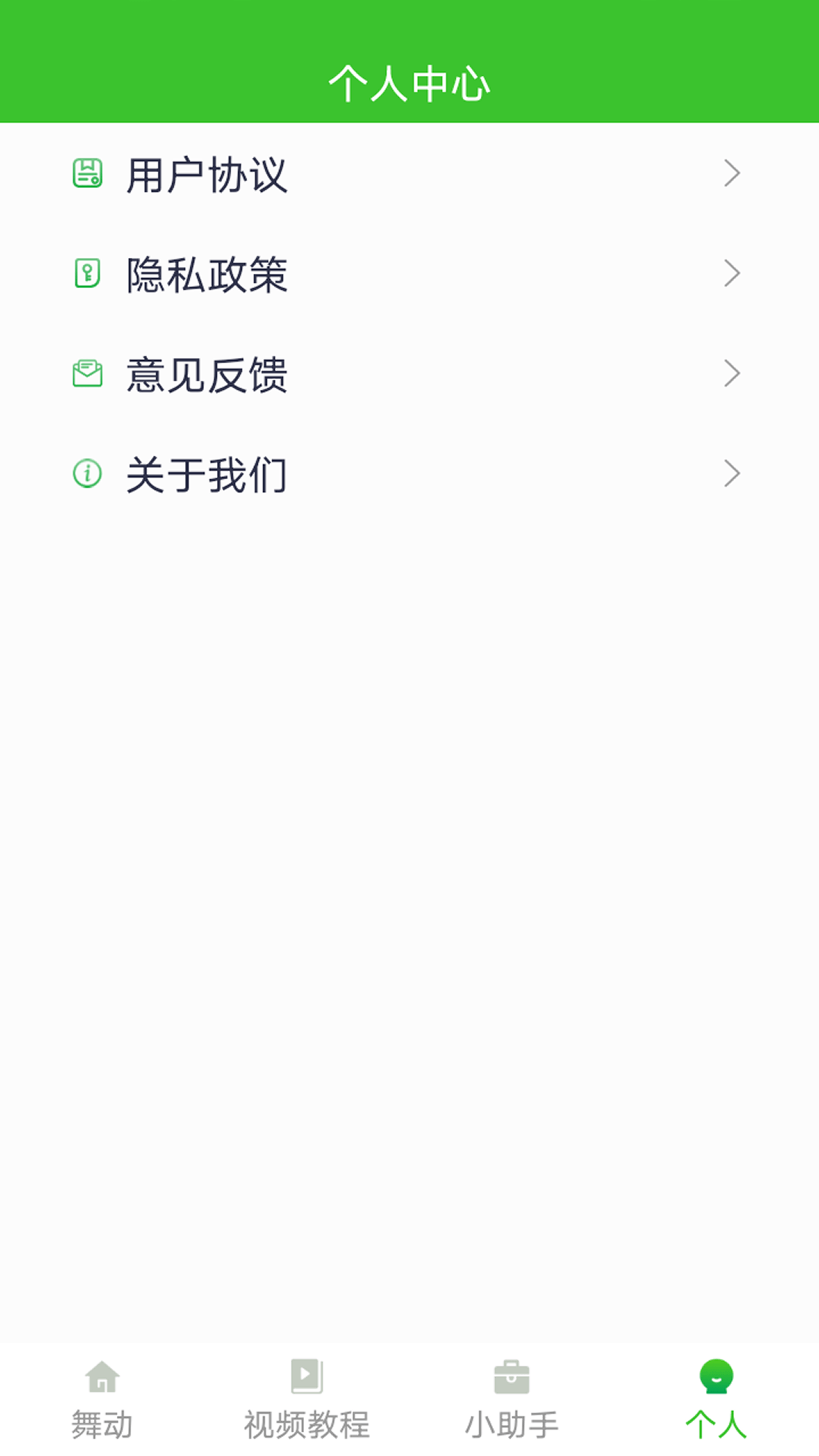The height and width of the screenshot is (1456, 819).
Task: Click the 用户协议 document icon
Action: click(86, 174)
